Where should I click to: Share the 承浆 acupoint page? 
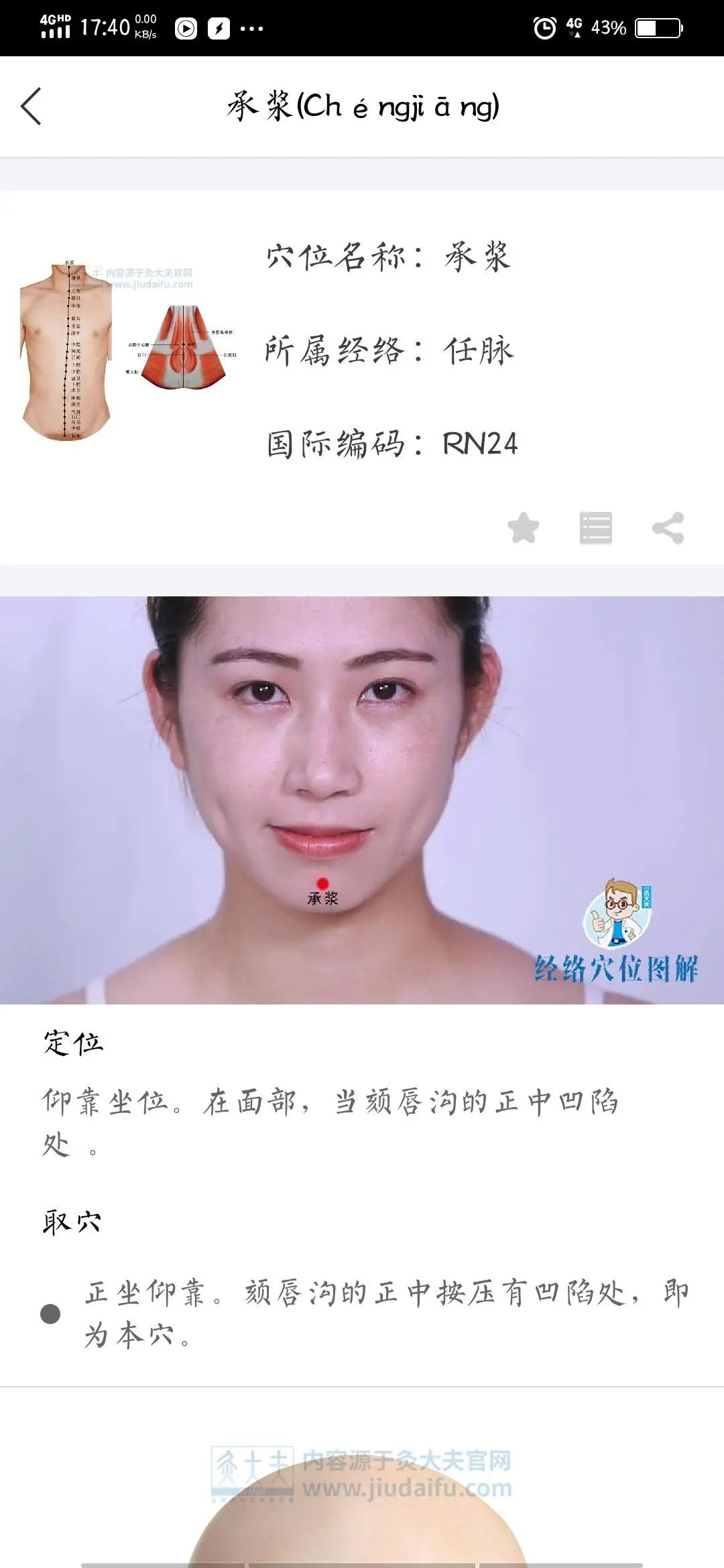(668, 527)
